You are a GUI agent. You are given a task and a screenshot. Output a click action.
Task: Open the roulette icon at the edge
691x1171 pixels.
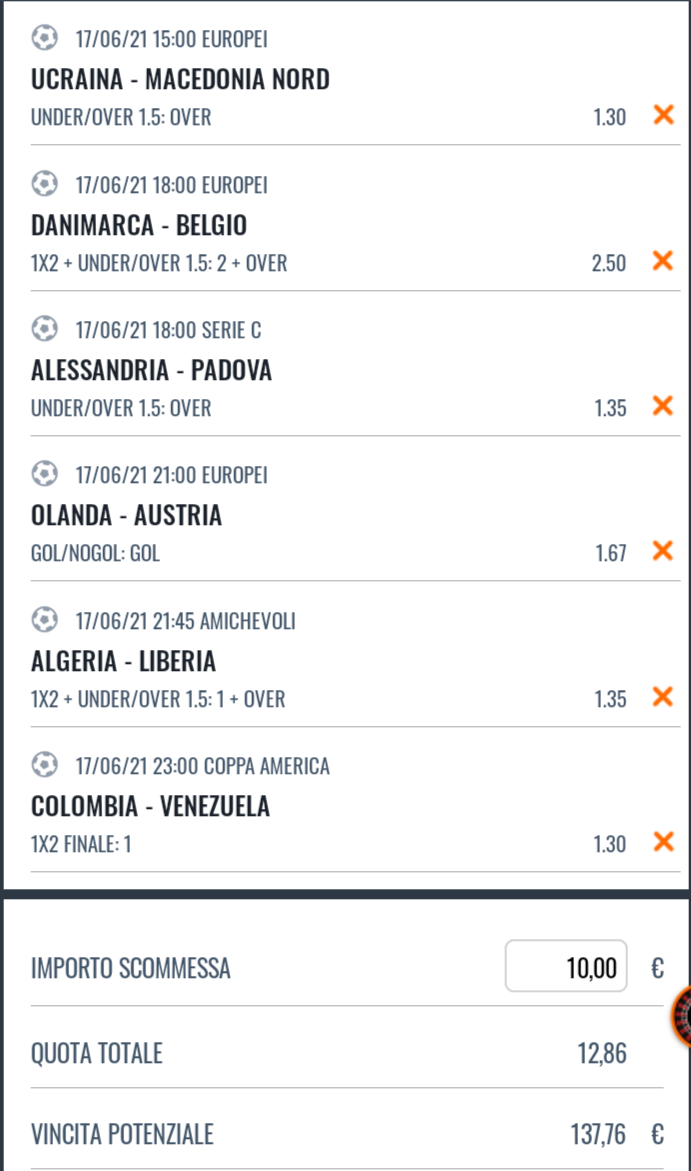682,1016
